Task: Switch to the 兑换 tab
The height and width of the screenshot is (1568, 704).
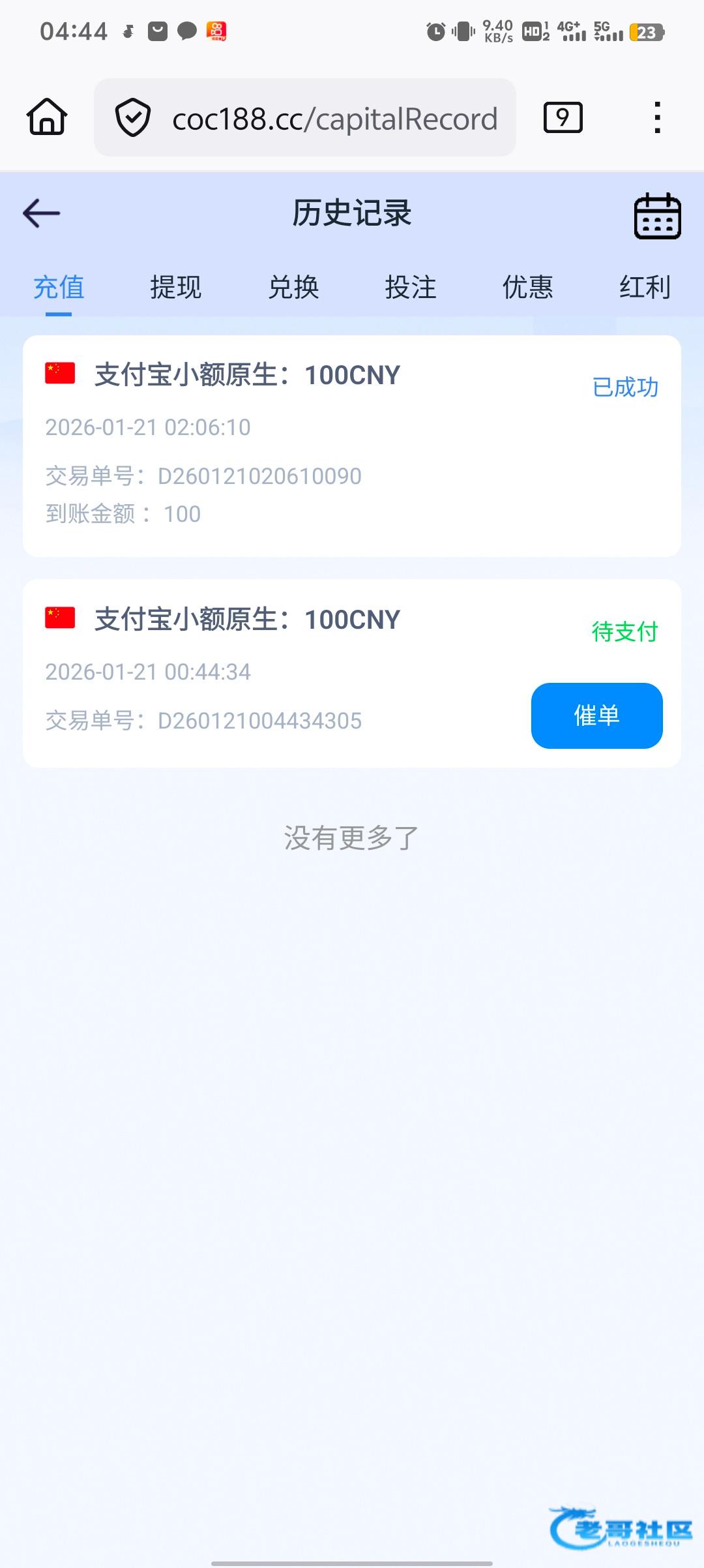Action: [x=293, y=288]
